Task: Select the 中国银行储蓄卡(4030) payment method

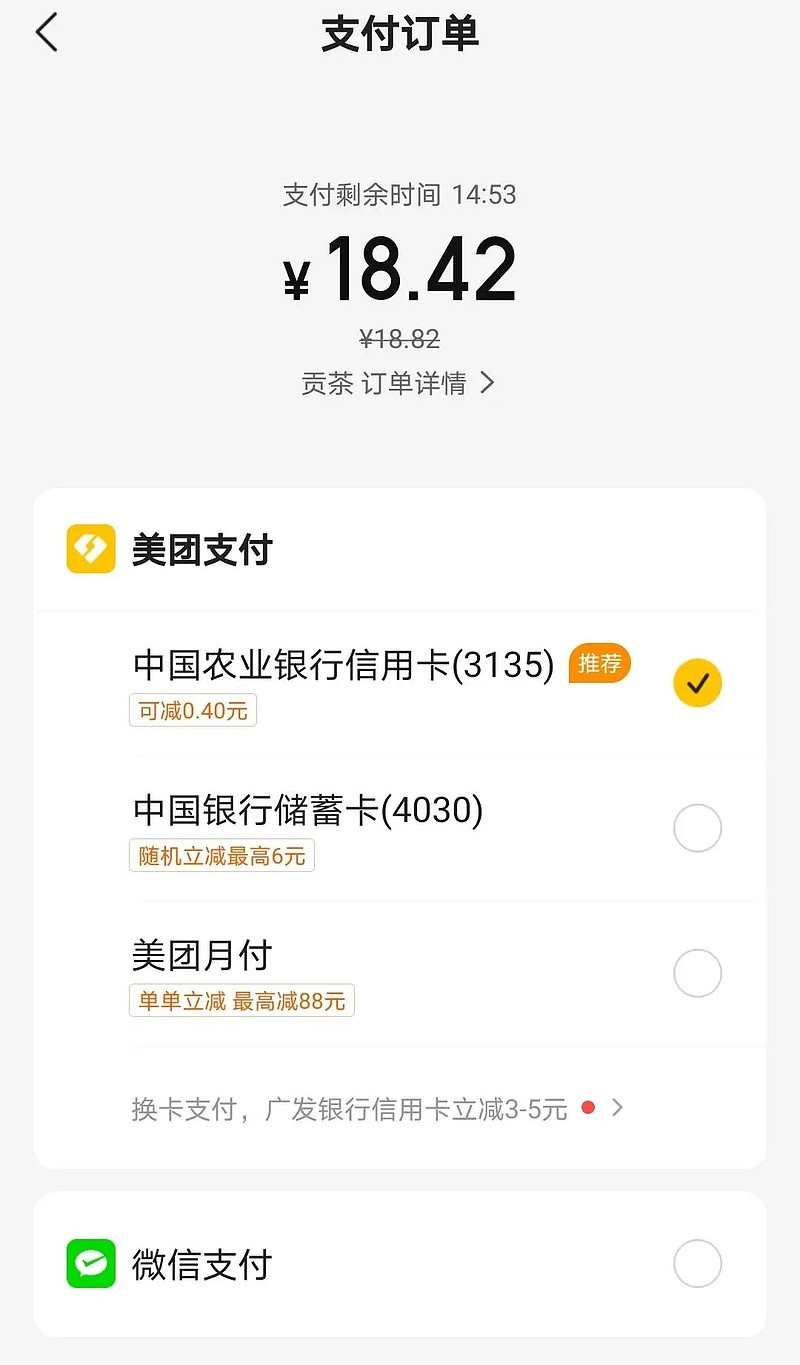Action: pyautogui.click(x=697, y=828)
